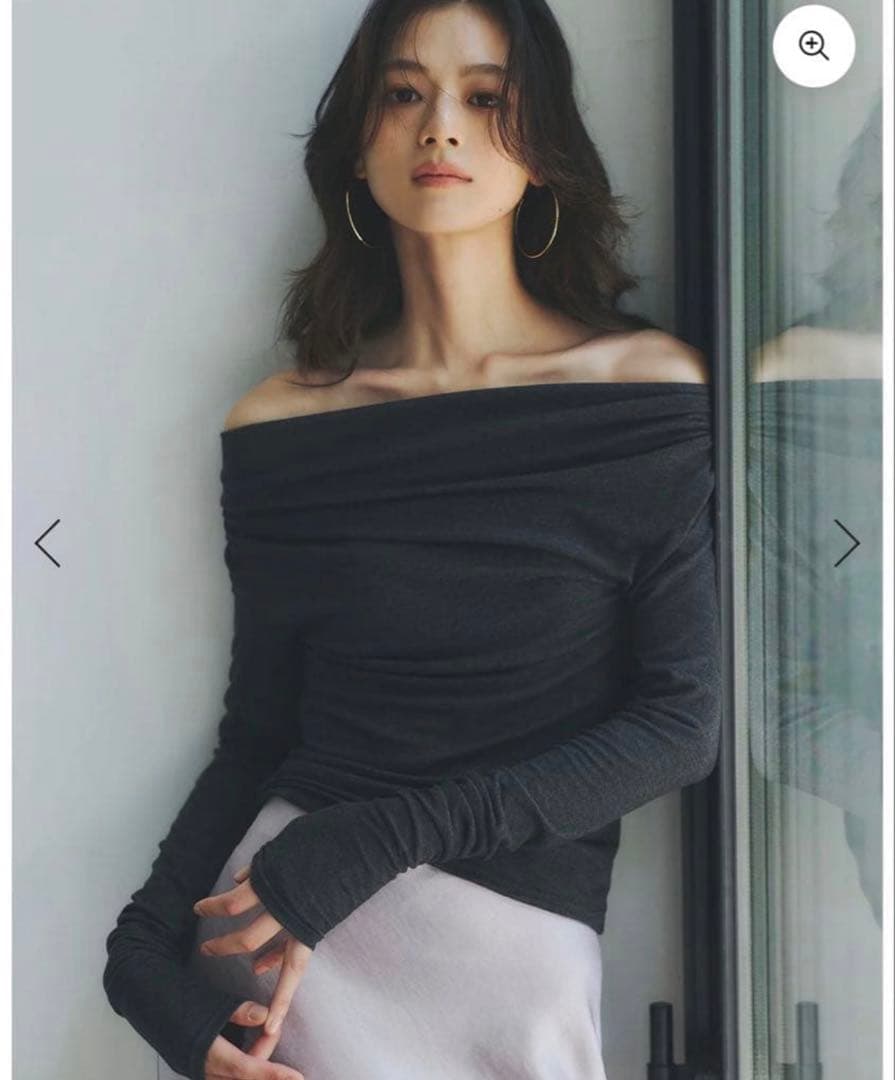The image size is (895, 1080).
Task: Go to the previous product image
Action: click(x=47, y=543)
